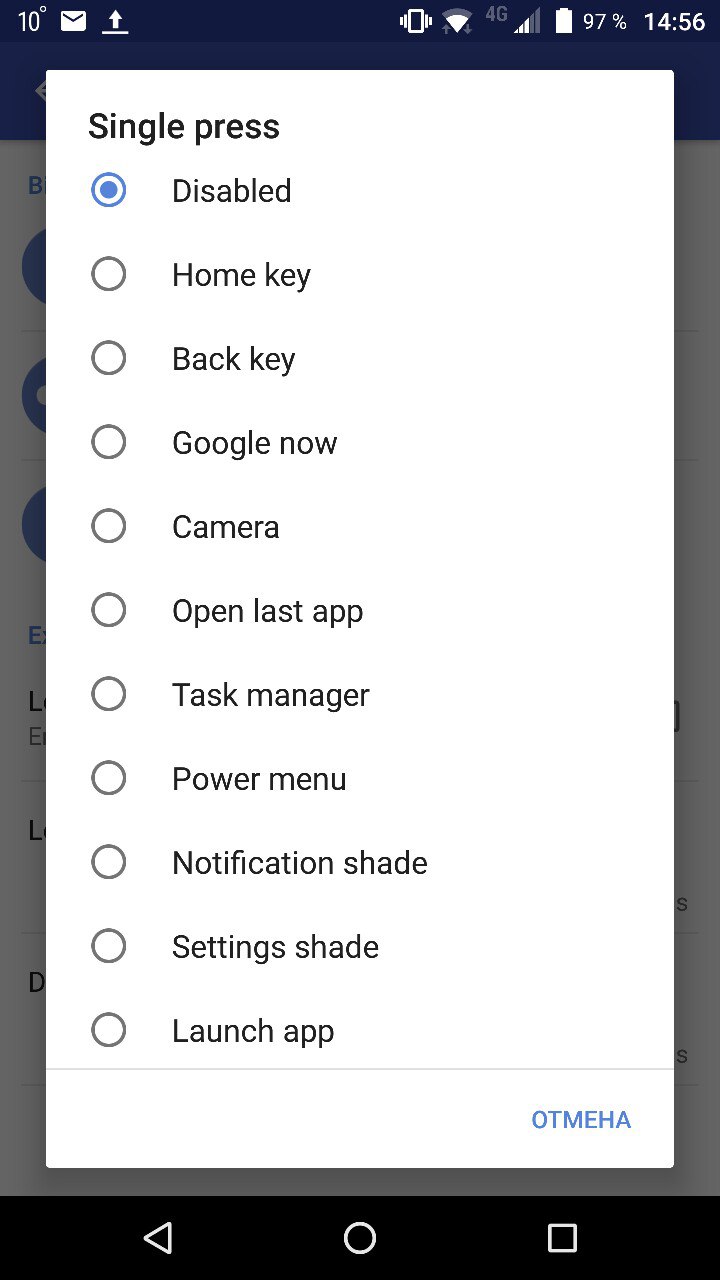The image size is (720, 1280).
Task: Select the Disabled option
Action: [360, 190]
